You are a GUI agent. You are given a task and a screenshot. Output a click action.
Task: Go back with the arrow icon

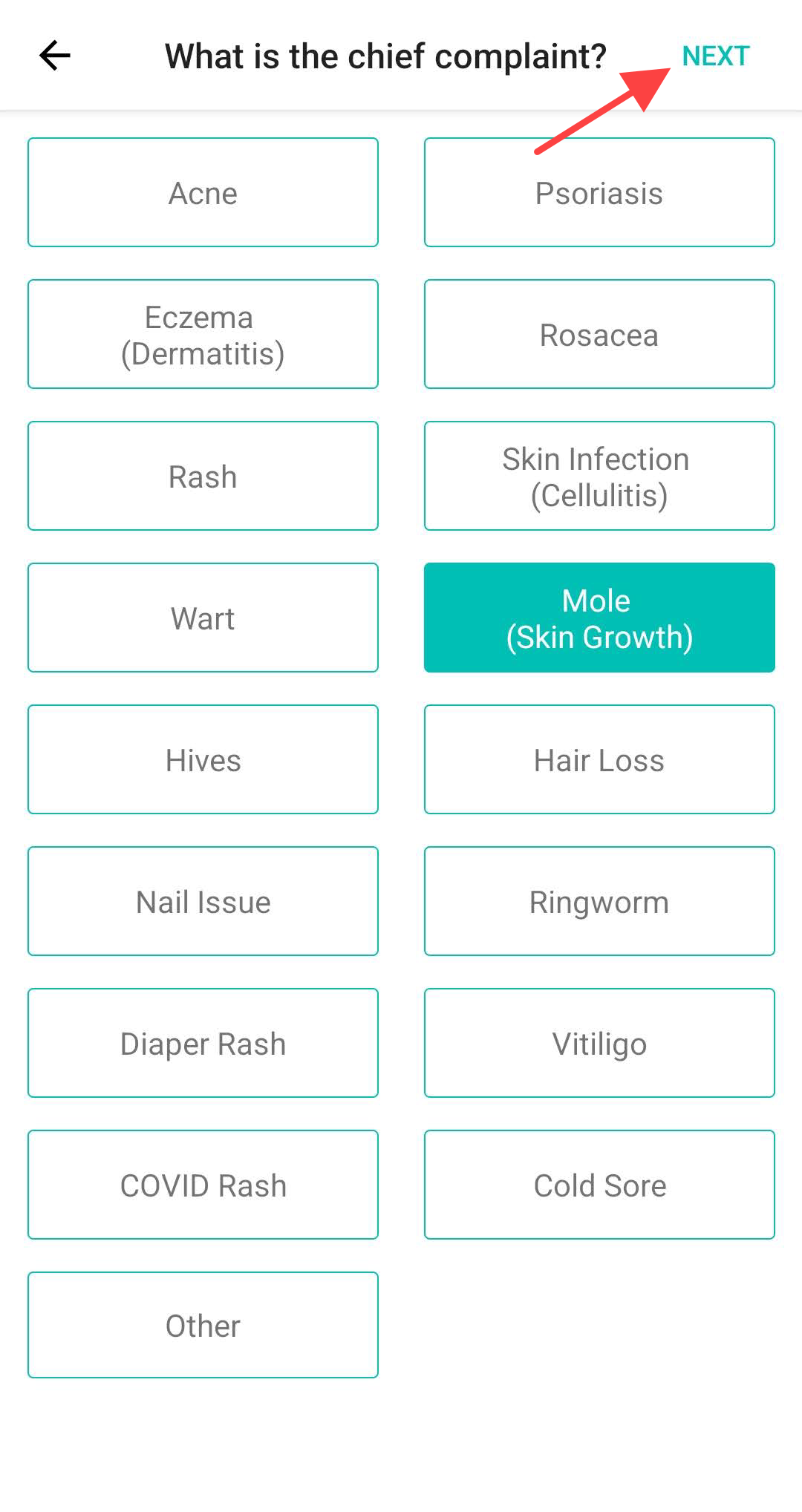55,56
